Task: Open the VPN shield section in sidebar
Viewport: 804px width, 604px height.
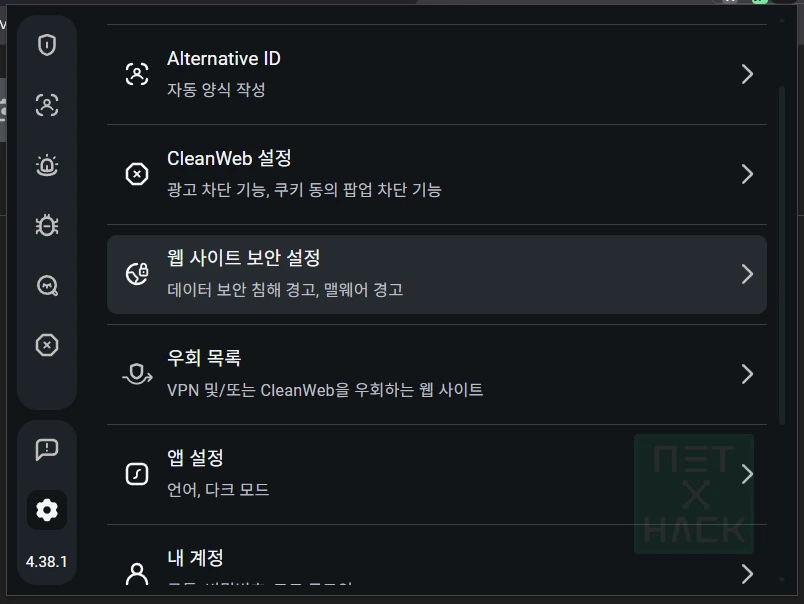Action: tap(47, 45)
